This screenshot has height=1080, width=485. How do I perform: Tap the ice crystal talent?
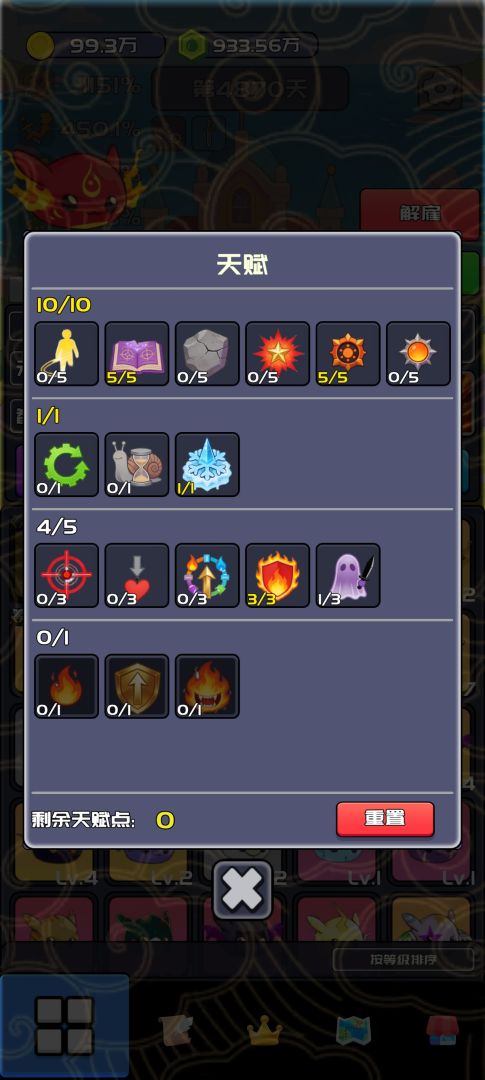[x=207, y=464]
